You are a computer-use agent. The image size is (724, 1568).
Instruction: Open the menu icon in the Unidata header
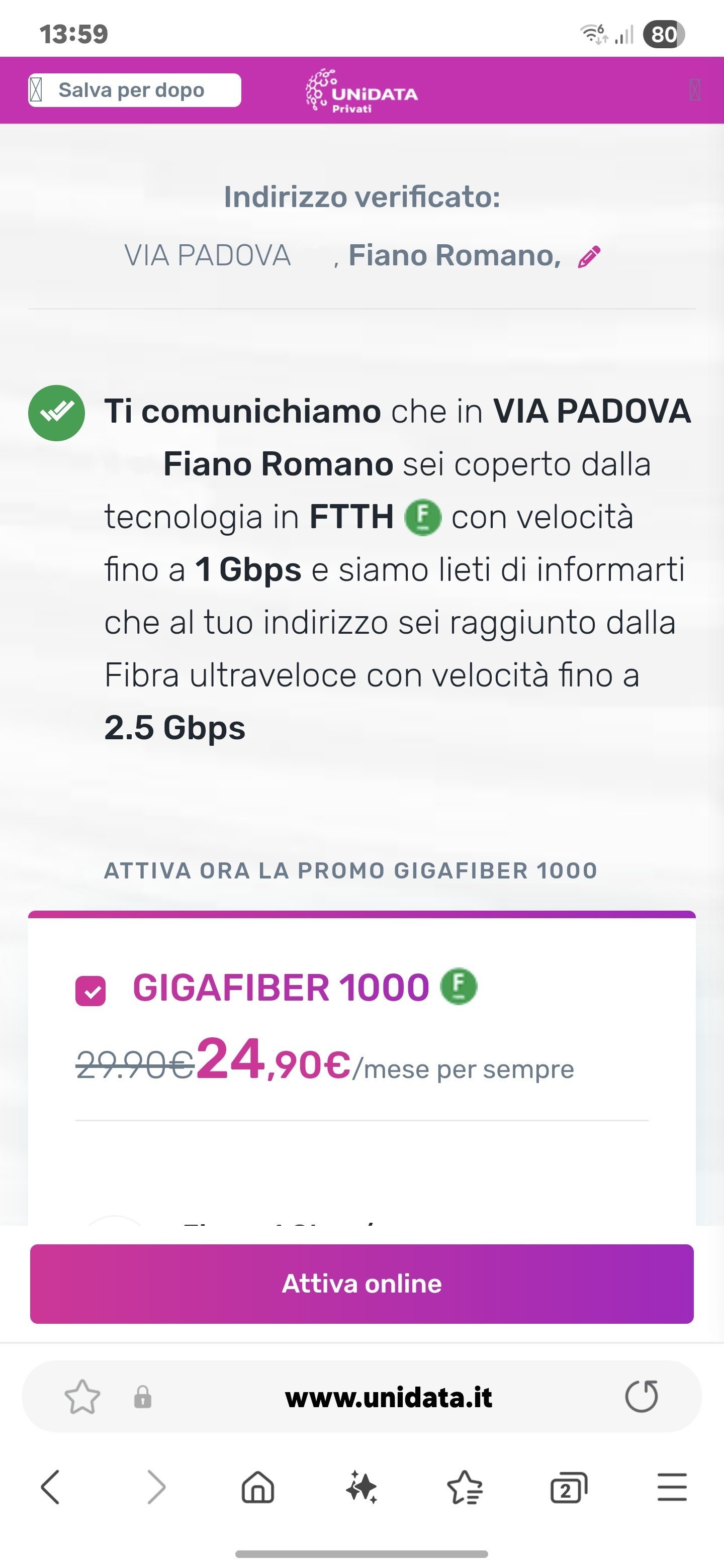click(694, 90)
